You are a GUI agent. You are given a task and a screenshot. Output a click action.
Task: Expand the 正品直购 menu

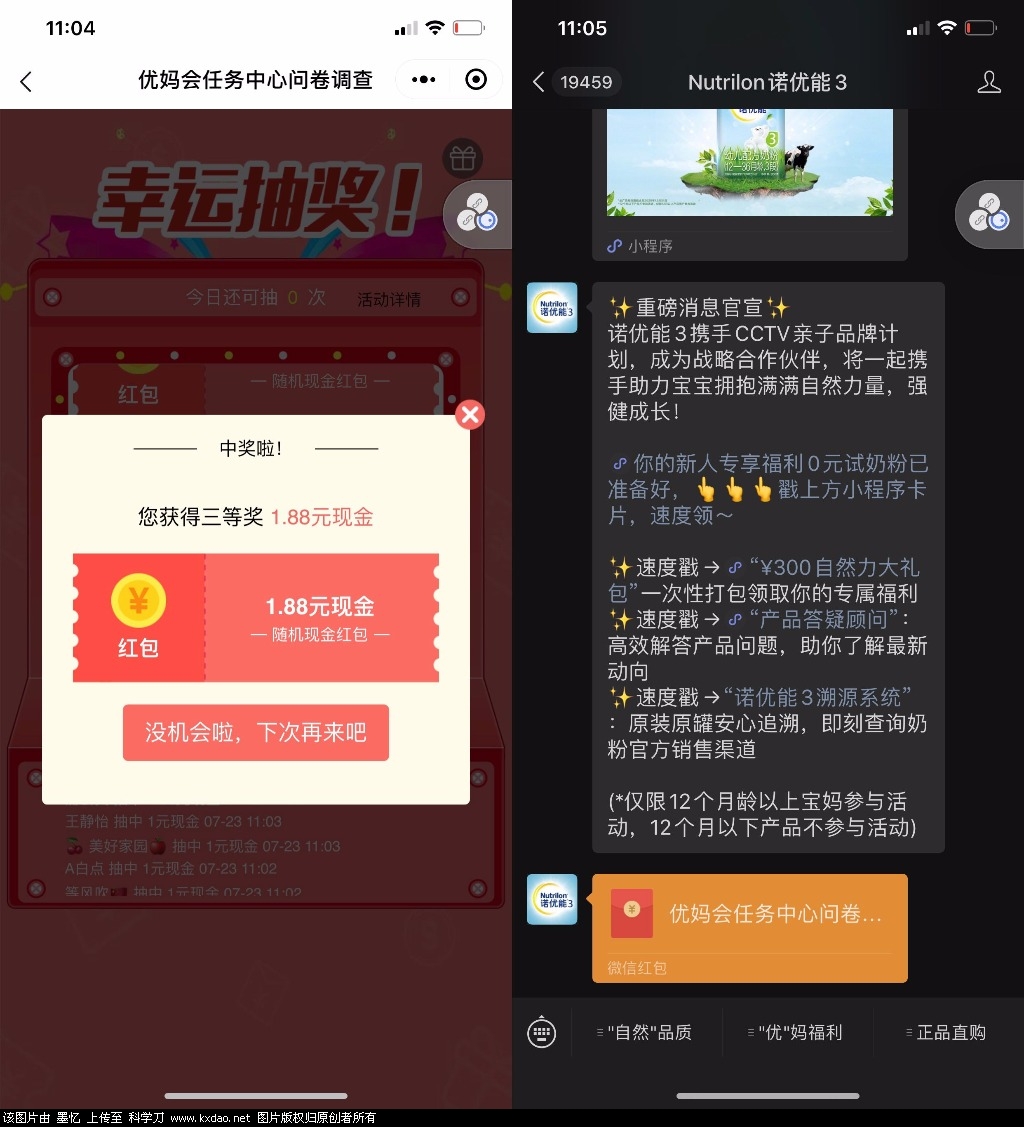pyautogui.click(x=946, y=1032)
